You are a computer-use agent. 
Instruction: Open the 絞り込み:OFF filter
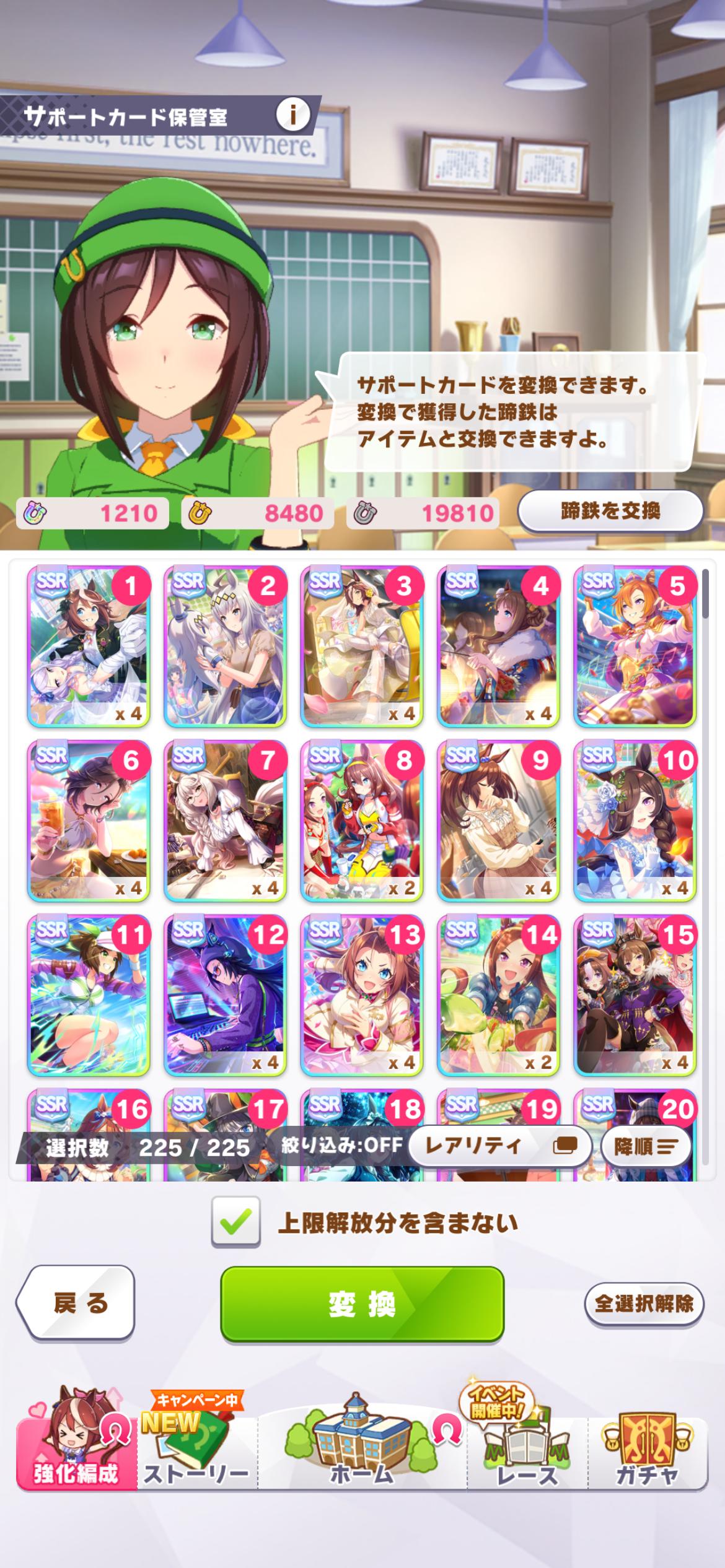pyautogui.click(x=341, y=1145)
